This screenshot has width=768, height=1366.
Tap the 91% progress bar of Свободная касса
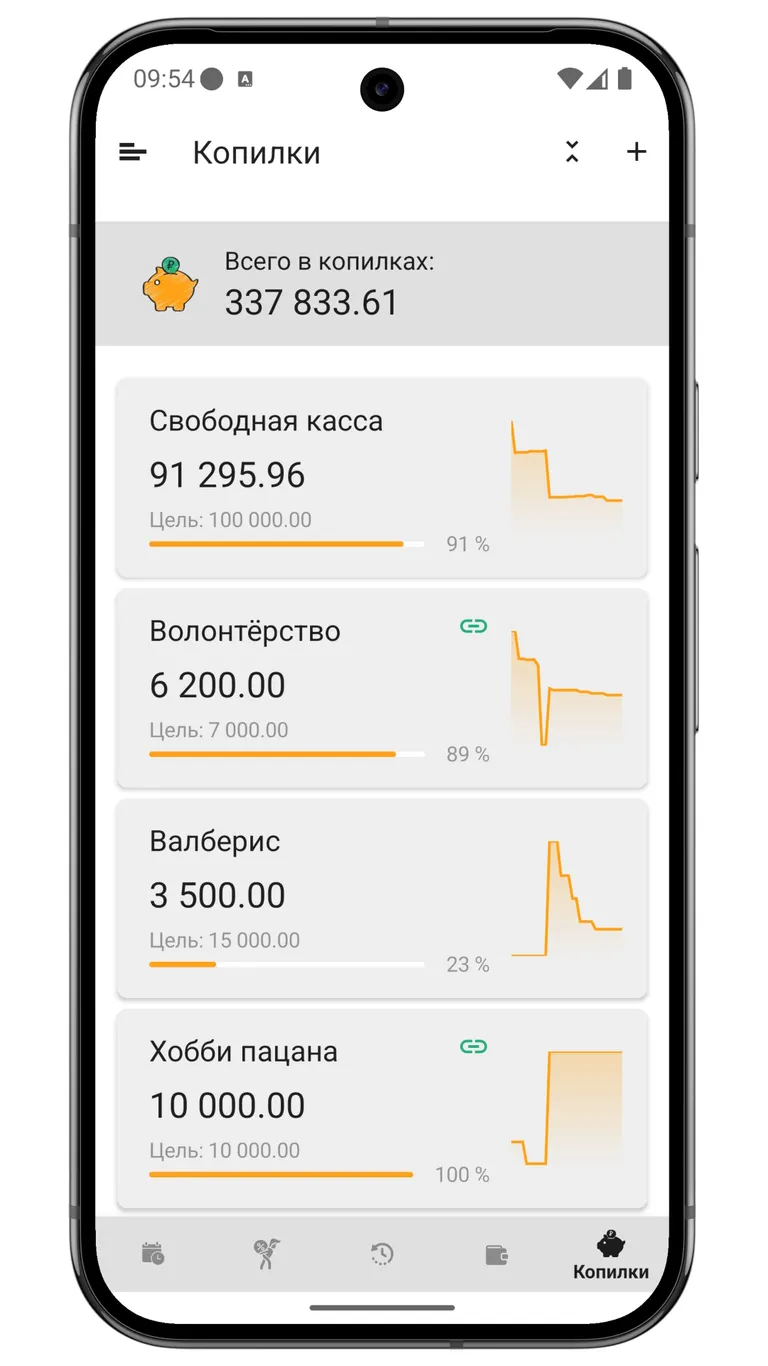point(285,544)
